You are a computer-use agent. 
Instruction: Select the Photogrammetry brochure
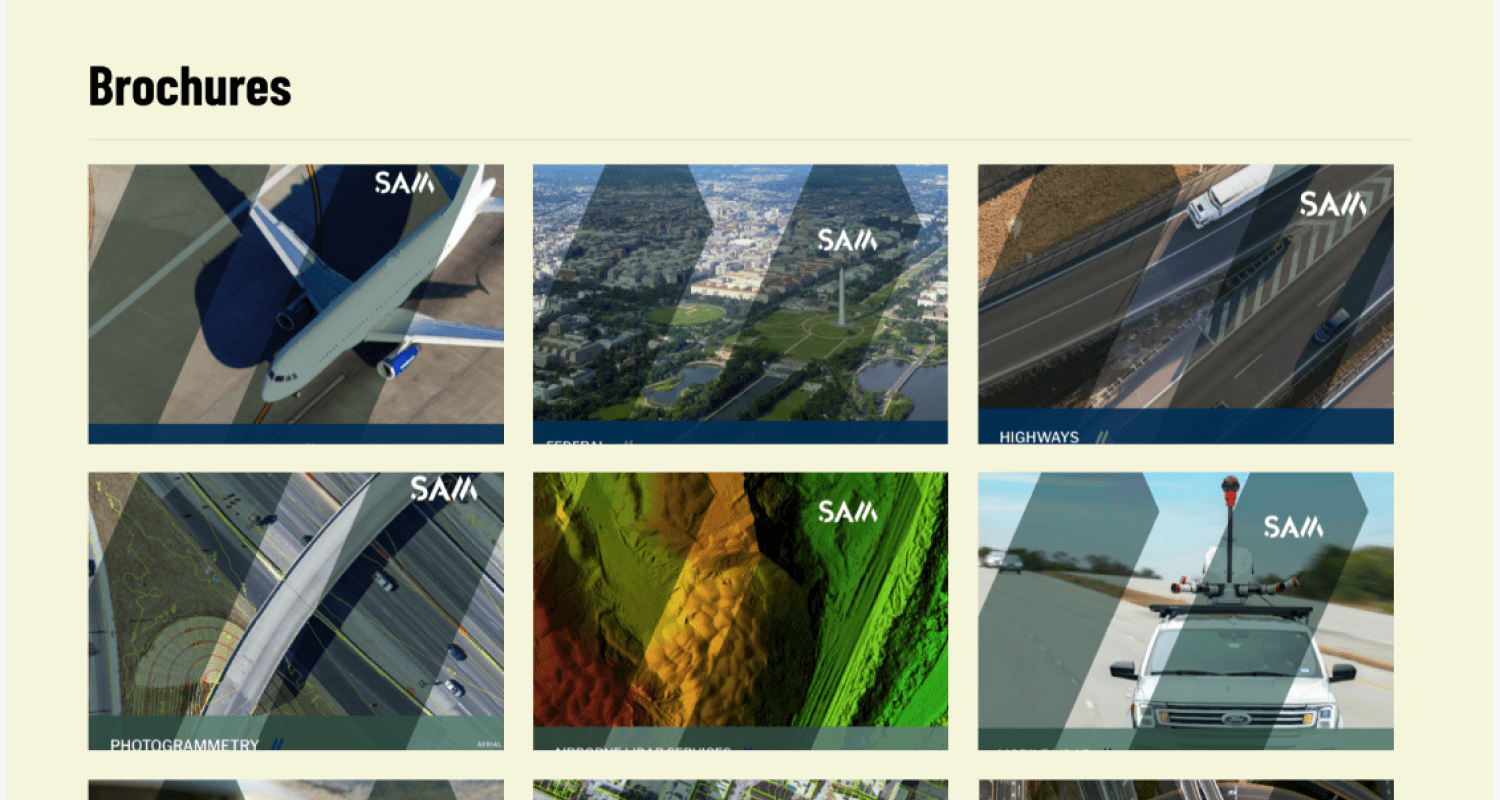pos(296,610)
